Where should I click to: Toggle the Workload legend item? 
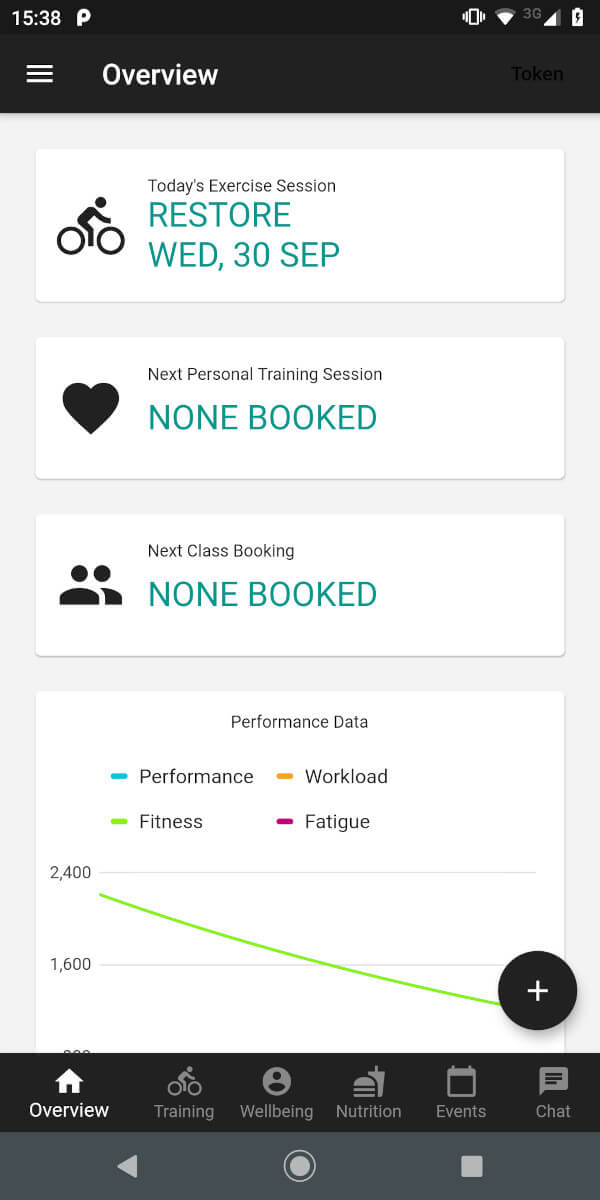coord(332,776)
